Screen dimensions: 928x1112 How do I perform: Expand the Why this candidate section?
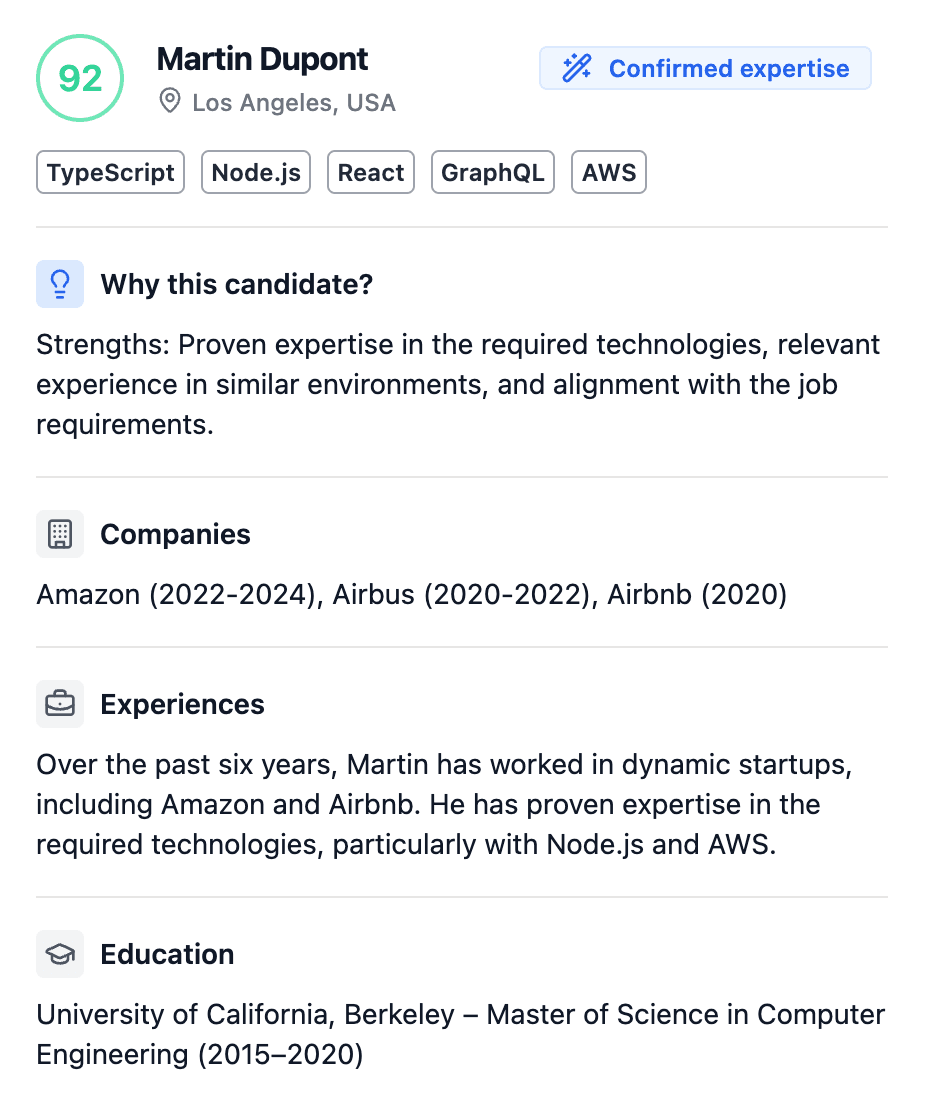tap(236, 284)
